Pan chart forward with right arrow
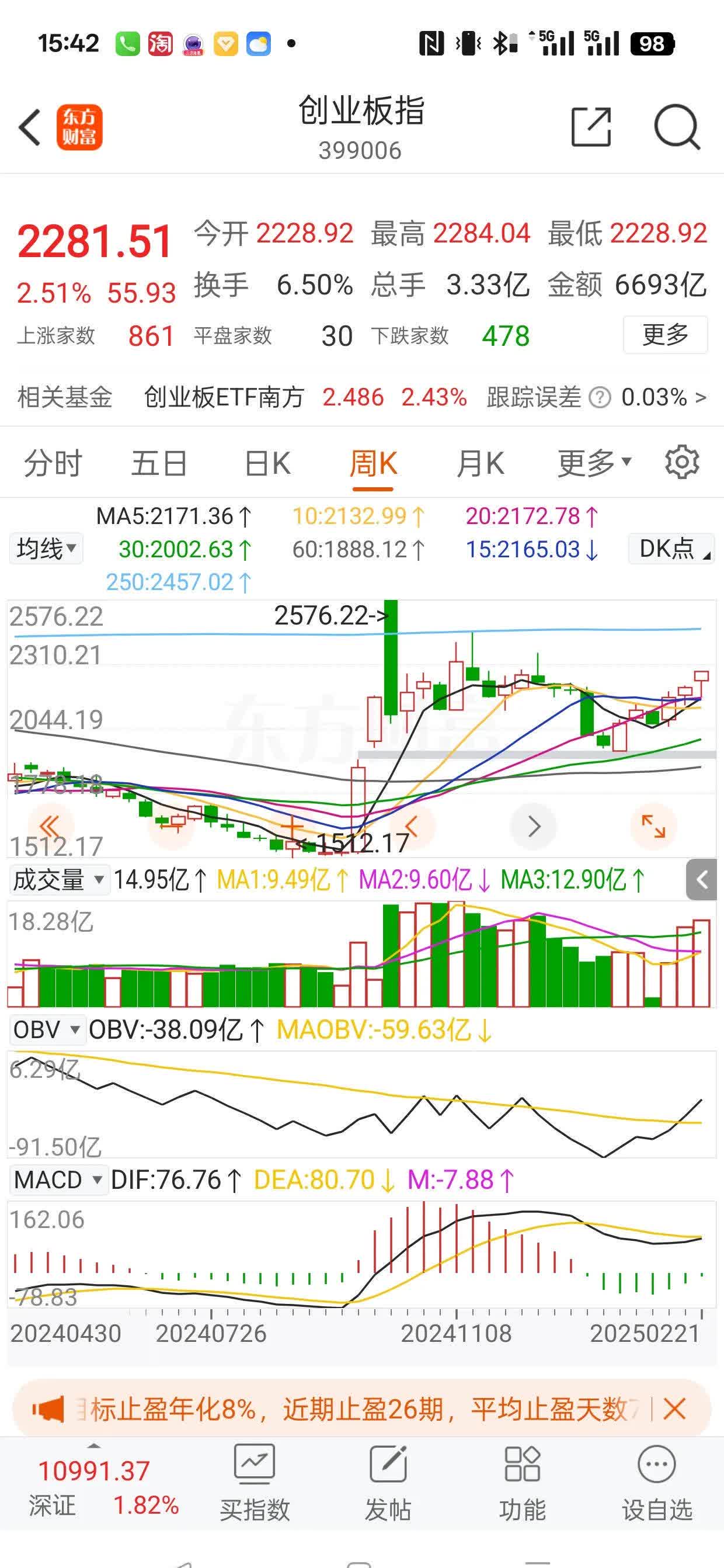724x1568 pixels. (534, 825)
